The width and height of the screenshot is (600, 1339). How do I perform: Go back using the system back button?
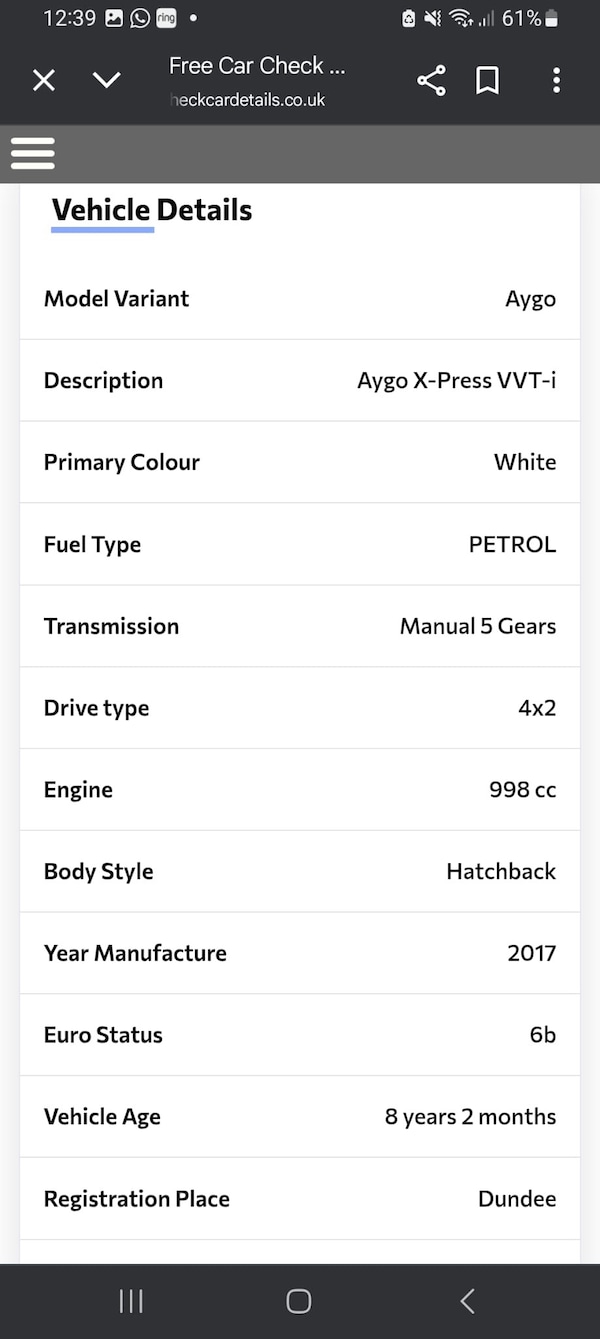(x=467, y=1301)
